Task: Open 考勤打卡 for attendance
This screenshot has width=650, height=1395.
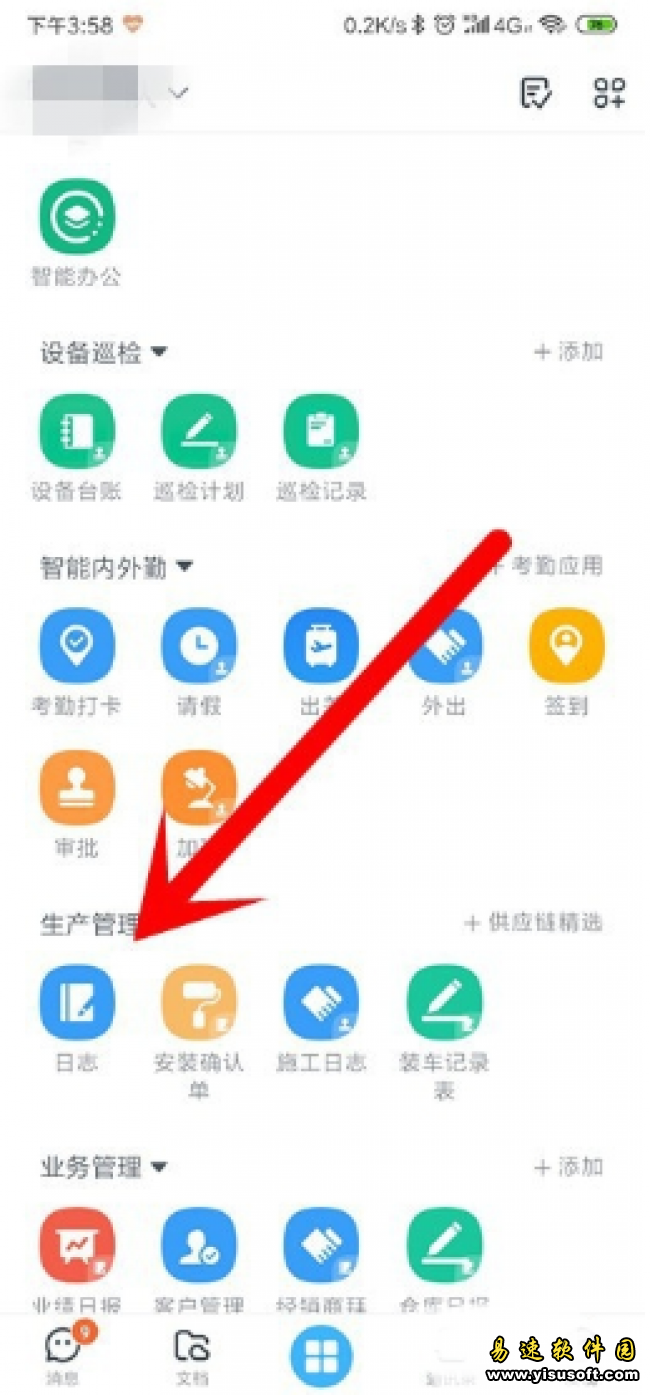Action: tap(77, 647)
